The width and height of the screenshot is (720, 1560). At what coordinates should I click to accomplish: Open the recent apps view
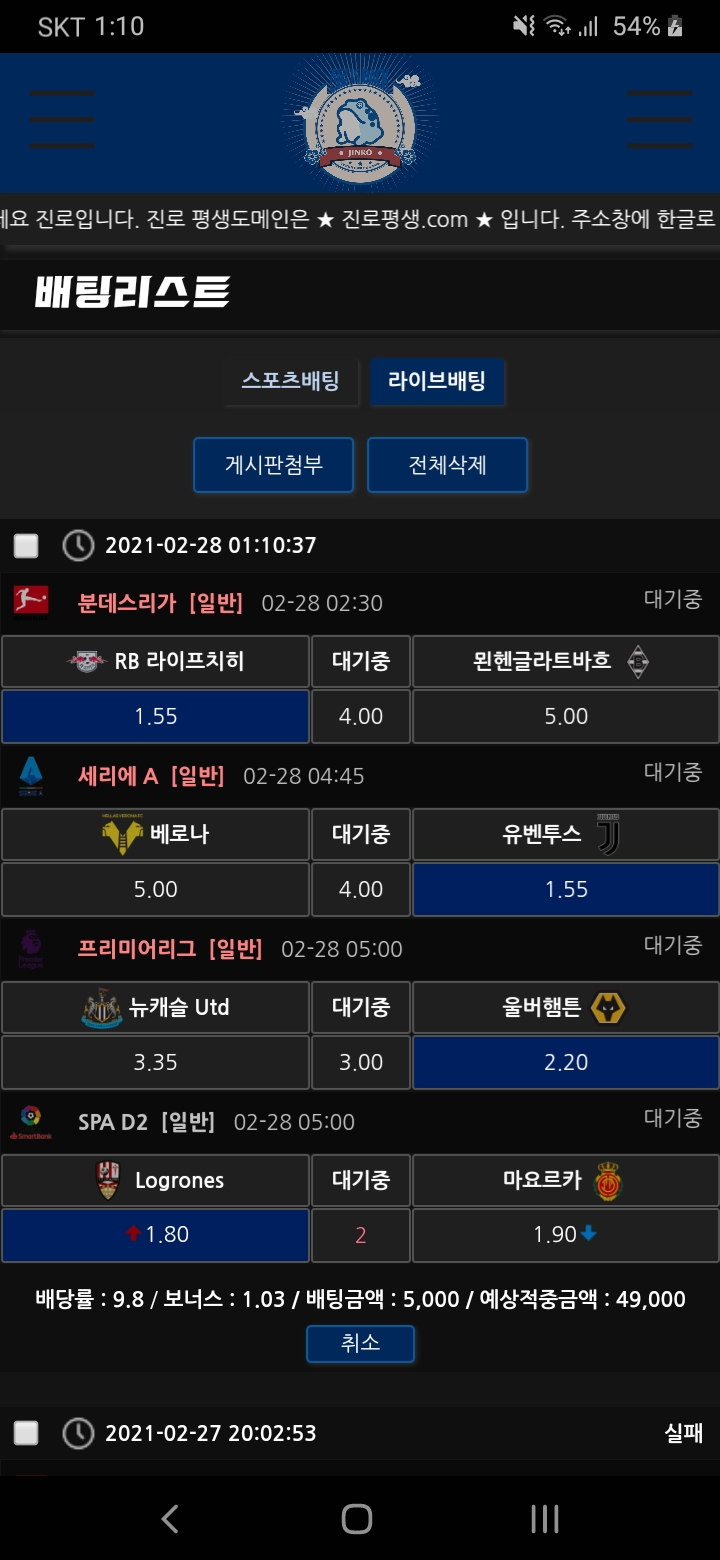click(544, 1519)
